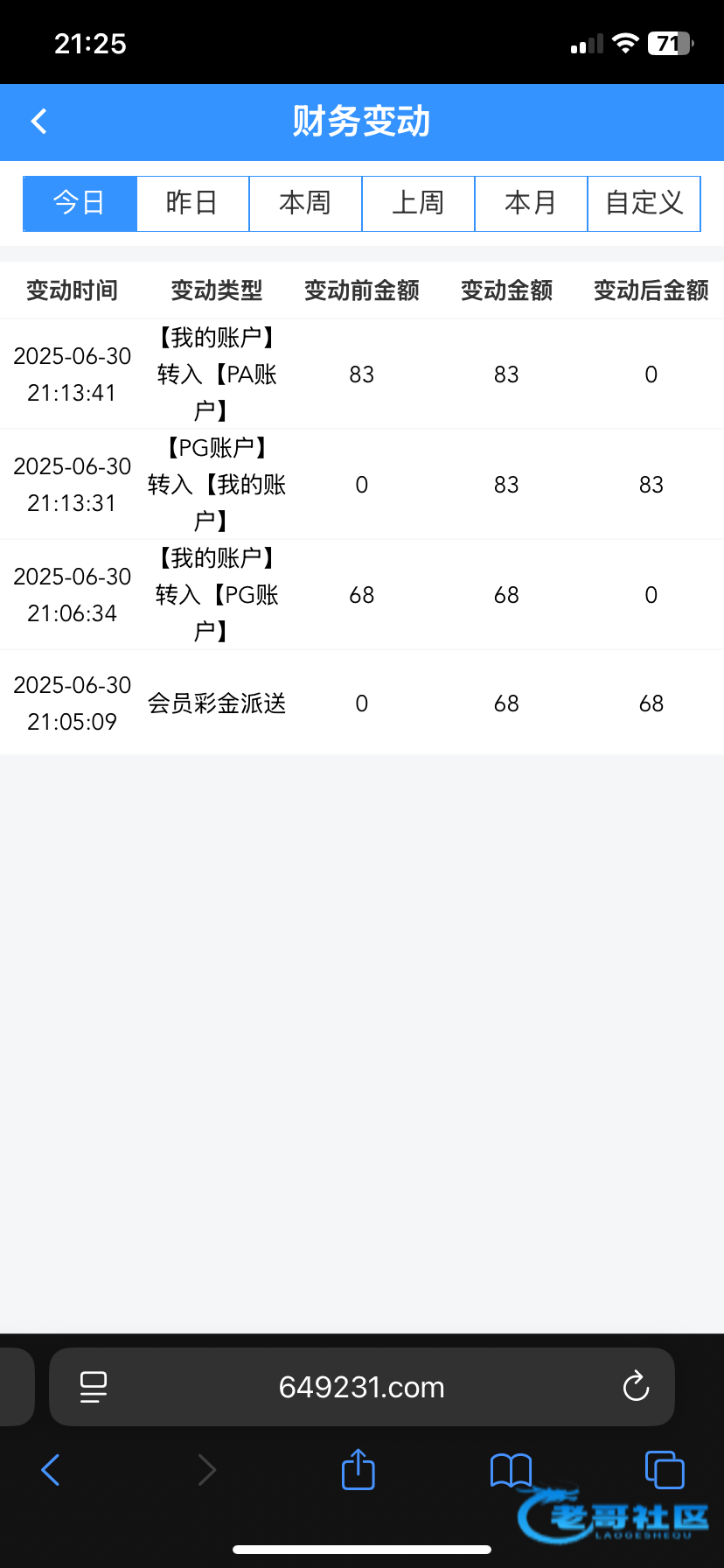Show records for 本月
Image resolution: width=724 pixels, height=1568 pixels.
click(x=531, y=204)
